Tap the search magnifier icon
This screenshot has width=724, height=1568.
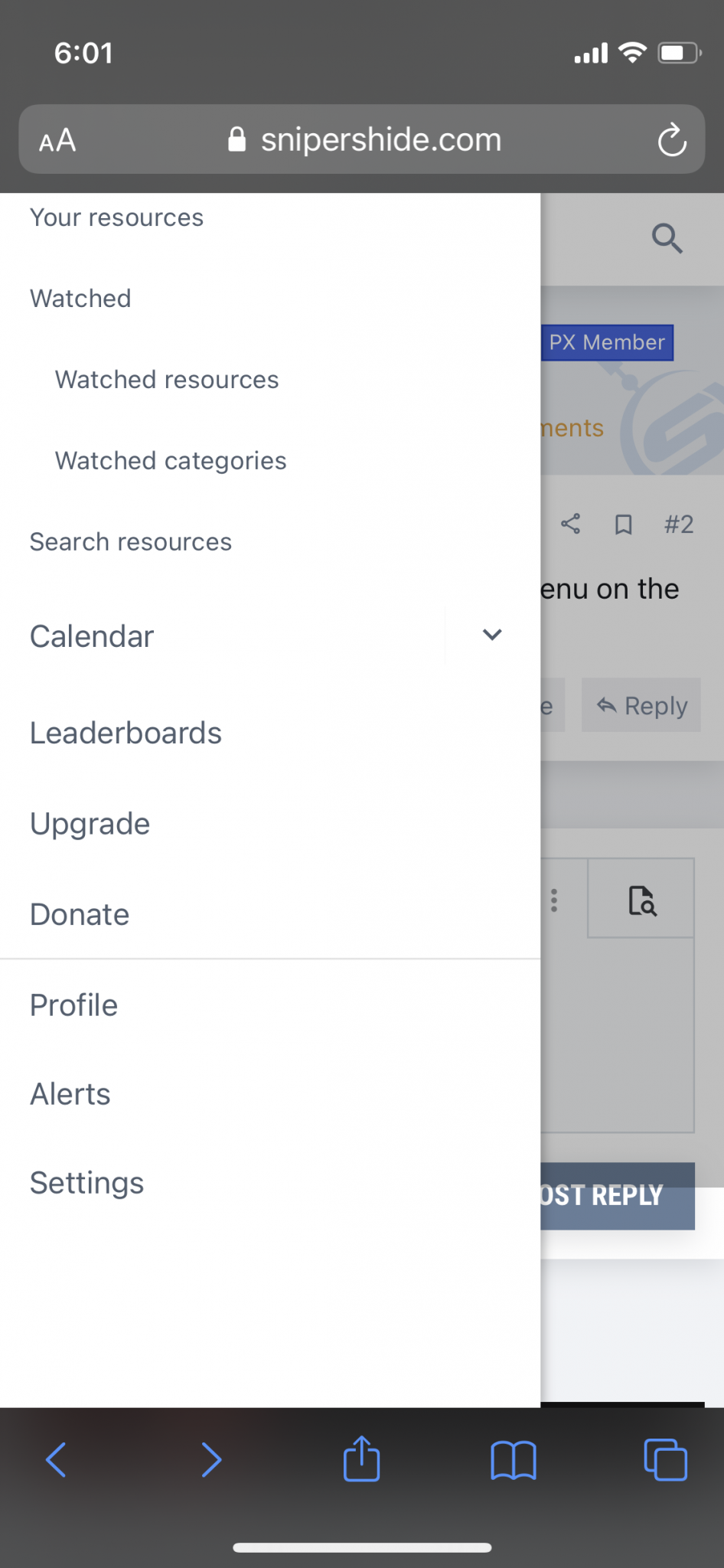click(667, 239)
